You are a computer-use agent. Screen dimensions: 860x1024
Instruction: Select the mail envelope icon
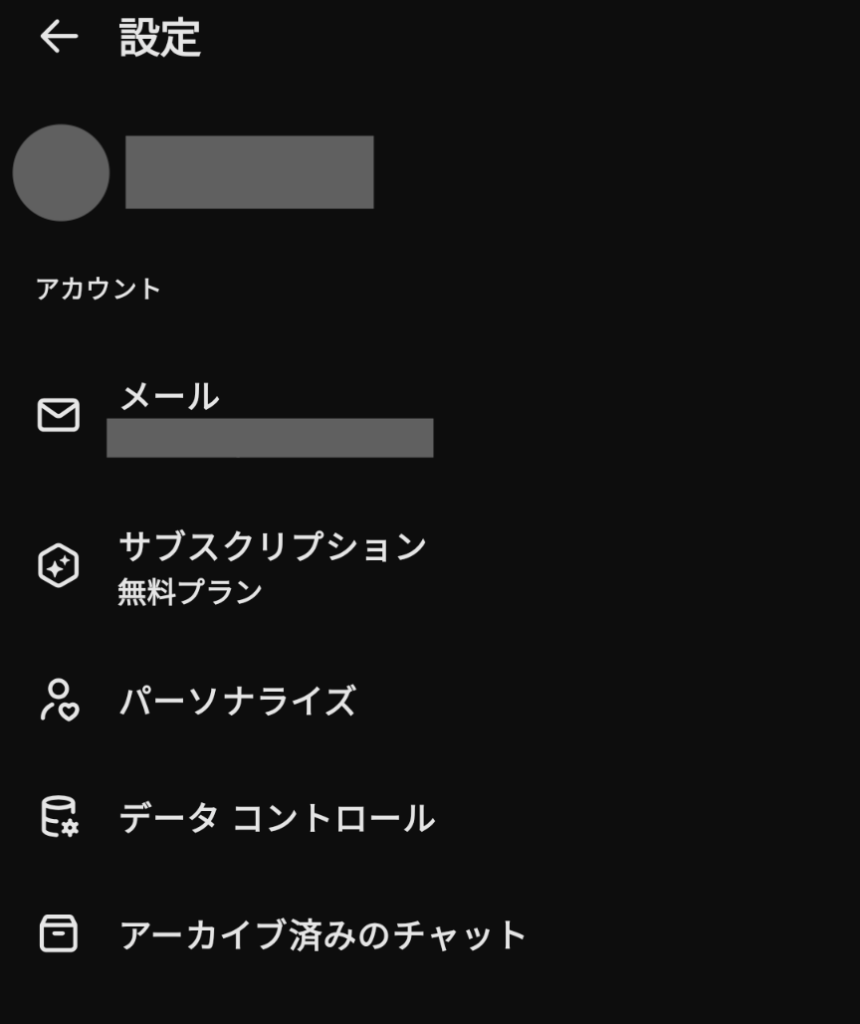(59, 413)
